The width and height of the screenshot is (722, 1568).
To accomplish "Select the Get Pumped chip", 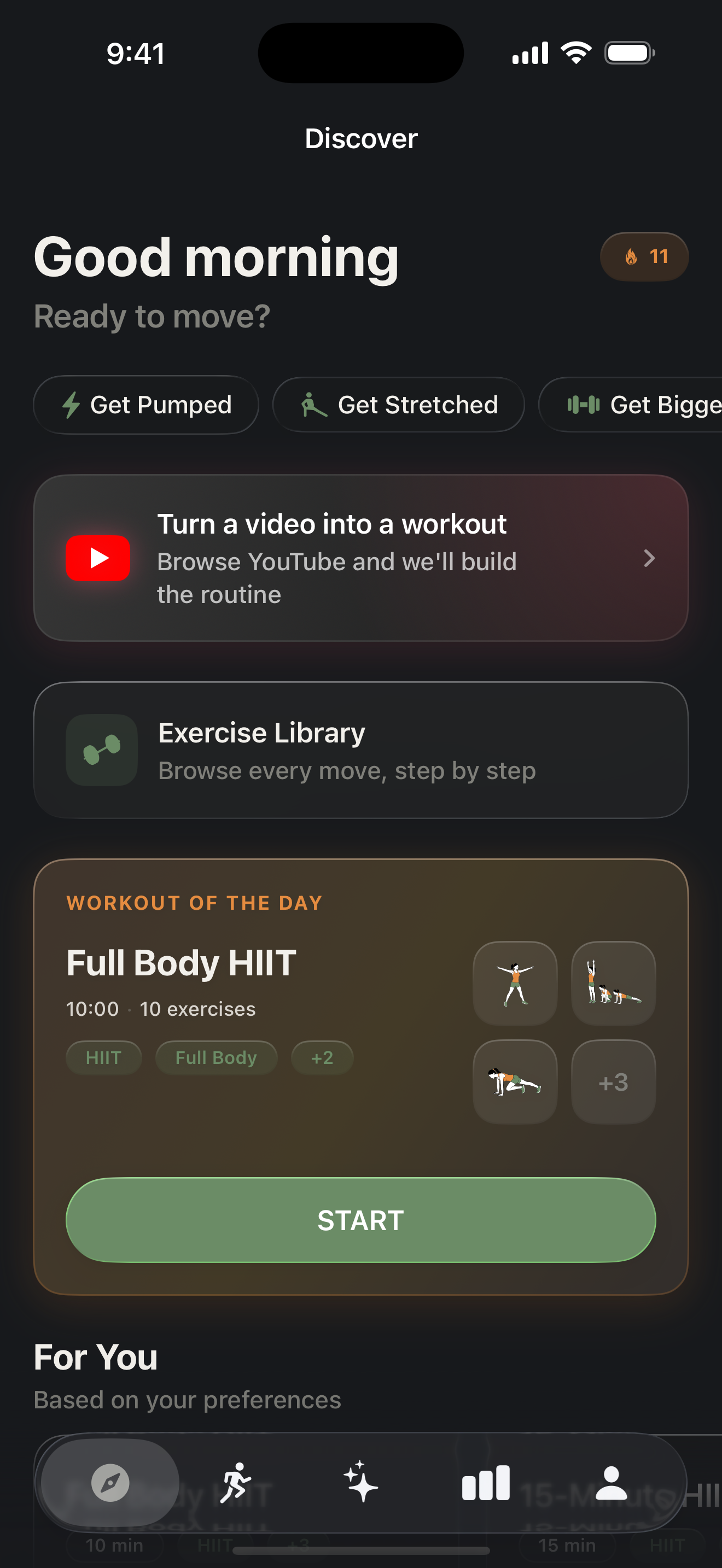I will [146, 405].
